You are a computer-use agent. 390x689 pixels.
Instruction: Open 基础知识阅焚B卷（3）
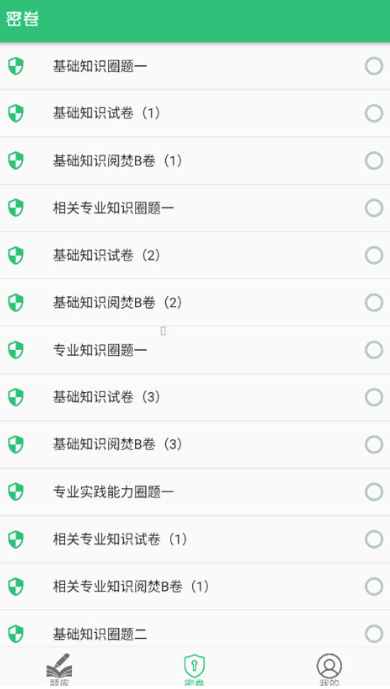click(195, 445)
